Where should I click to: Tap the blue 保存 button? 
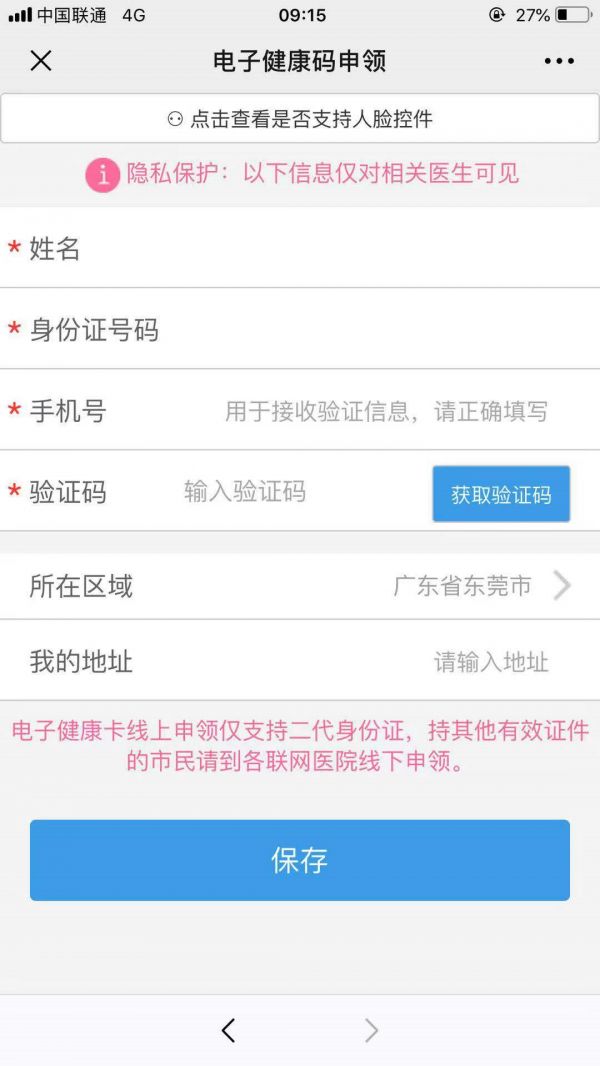(300, 860)
